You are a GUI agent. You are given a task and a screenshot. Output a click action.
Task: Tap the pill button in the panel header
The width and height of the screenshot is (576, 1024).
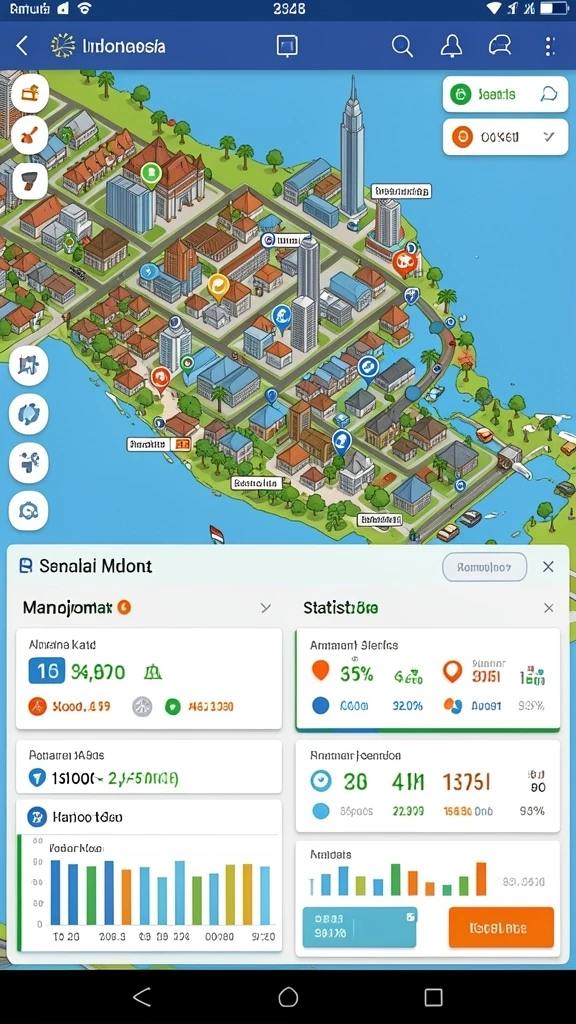click(x=485, y=567)
